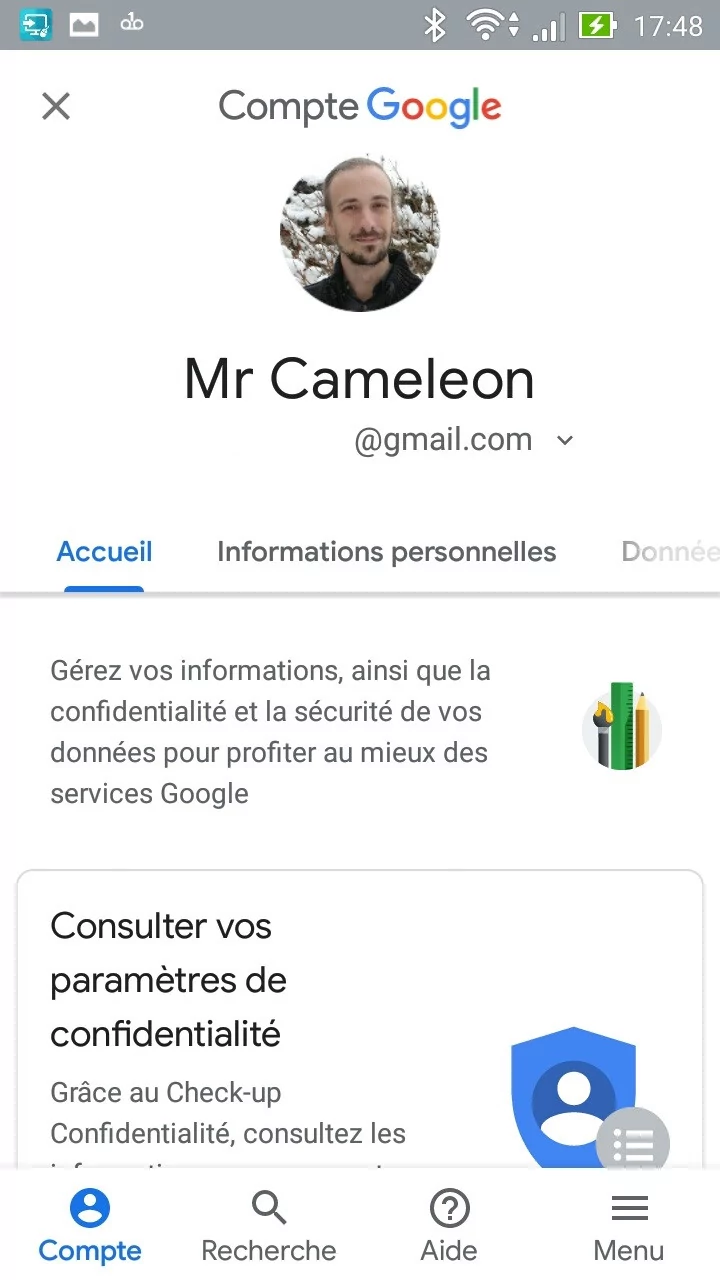Select Compte in the bottom navigation
This screenshot has height=1280, width=720.
point(90,1226)
